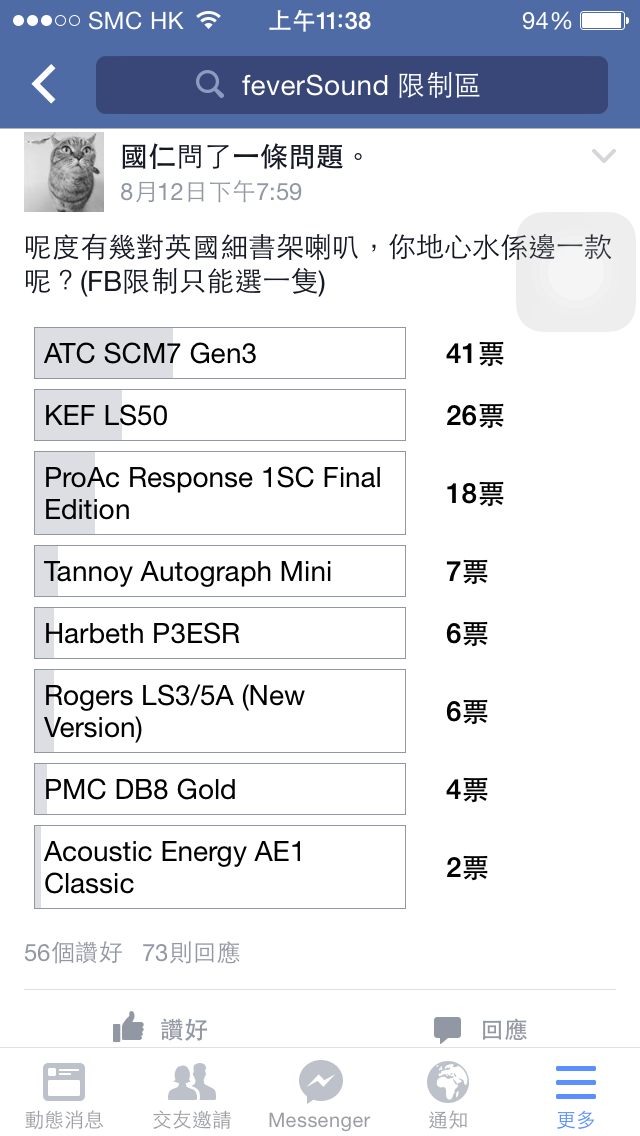Open the feverSound 限制區 search field

pos(352,85)
